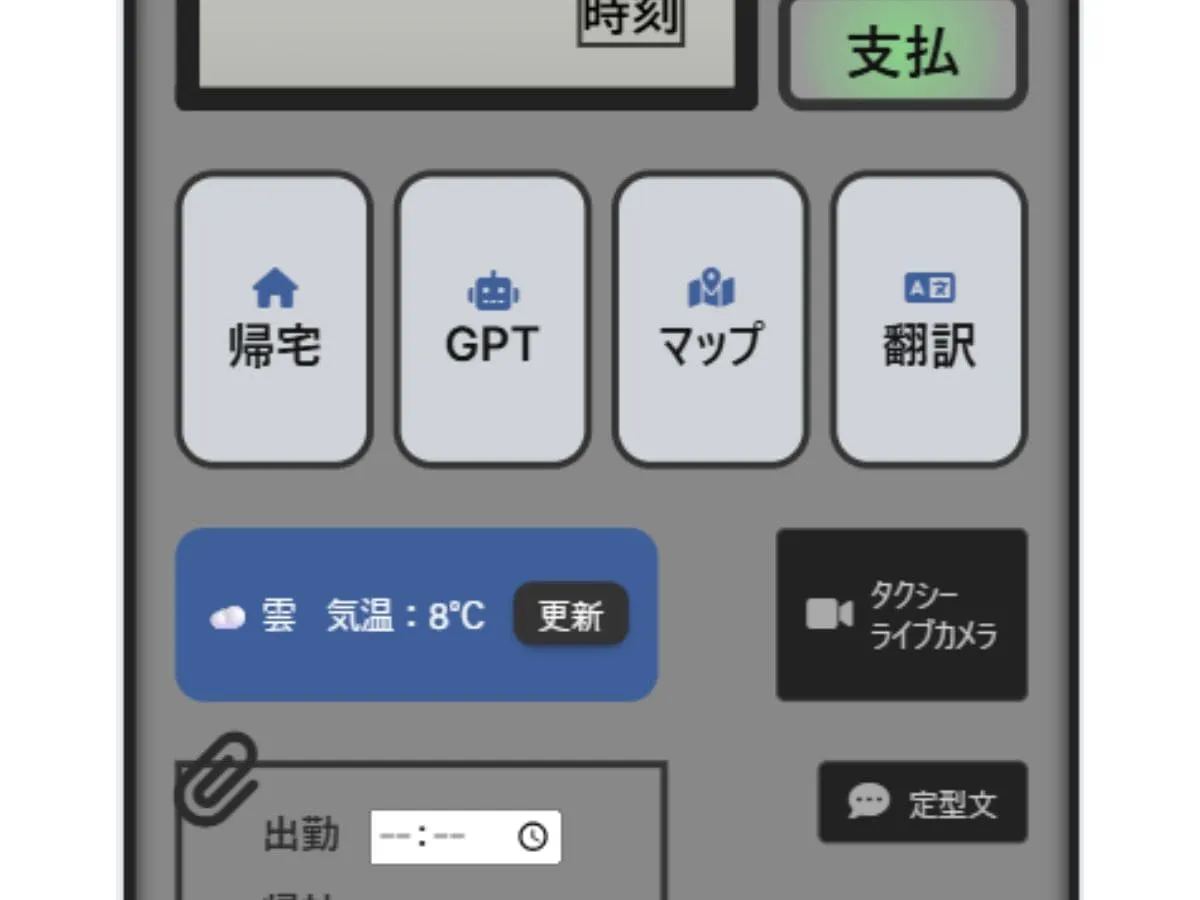This screenshot has height=900, width=1200.
Task: Open the 帰宅 home shortcut
Action: tap(275, 320)
